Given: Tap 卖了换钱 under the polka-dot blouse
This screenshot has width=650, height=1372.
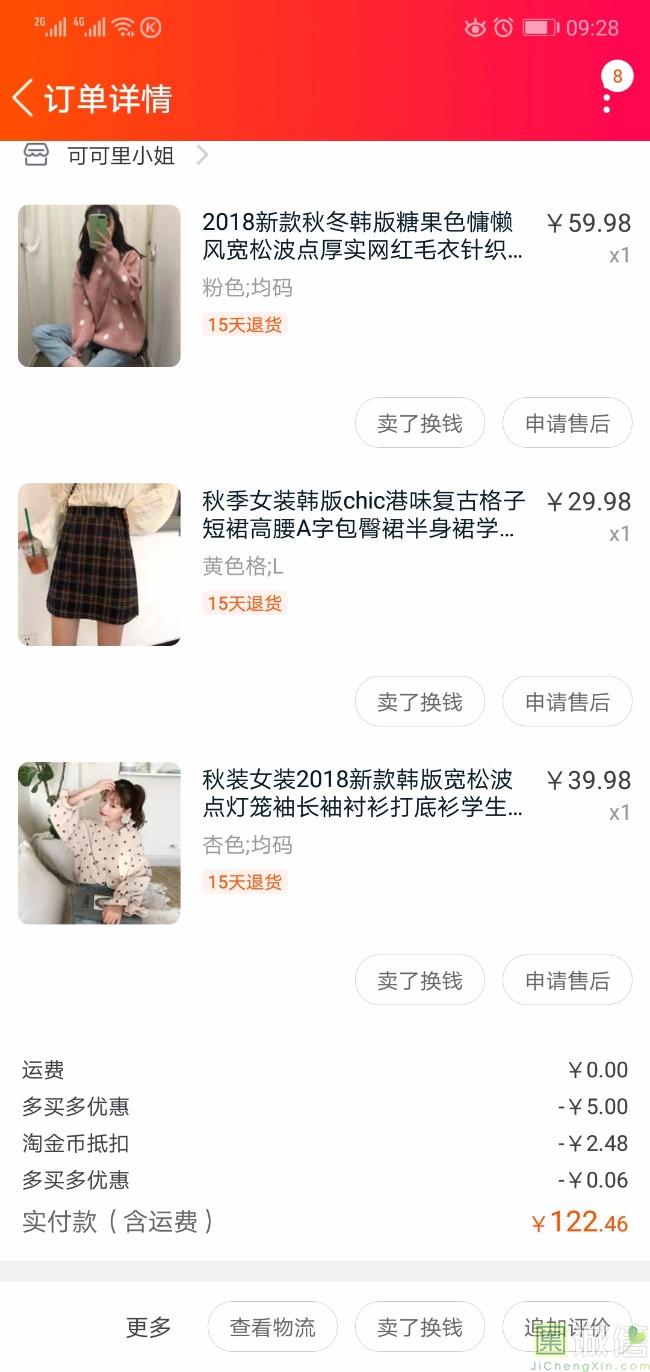Looking at the screenshot, I should (x=419, y=981).
